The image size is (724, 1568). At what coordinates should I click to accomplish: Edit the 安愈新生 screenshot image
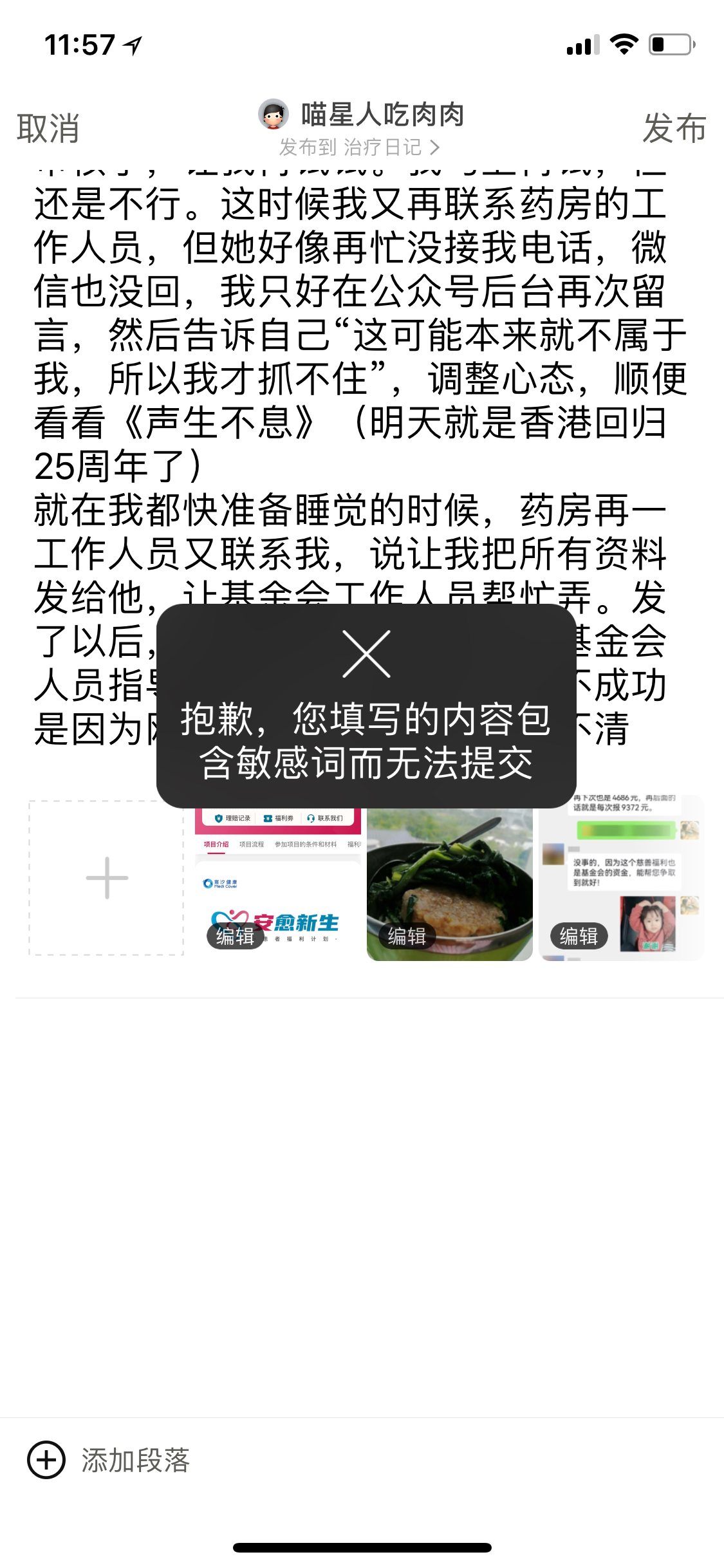pyautogui.click(x=235, y=936)
